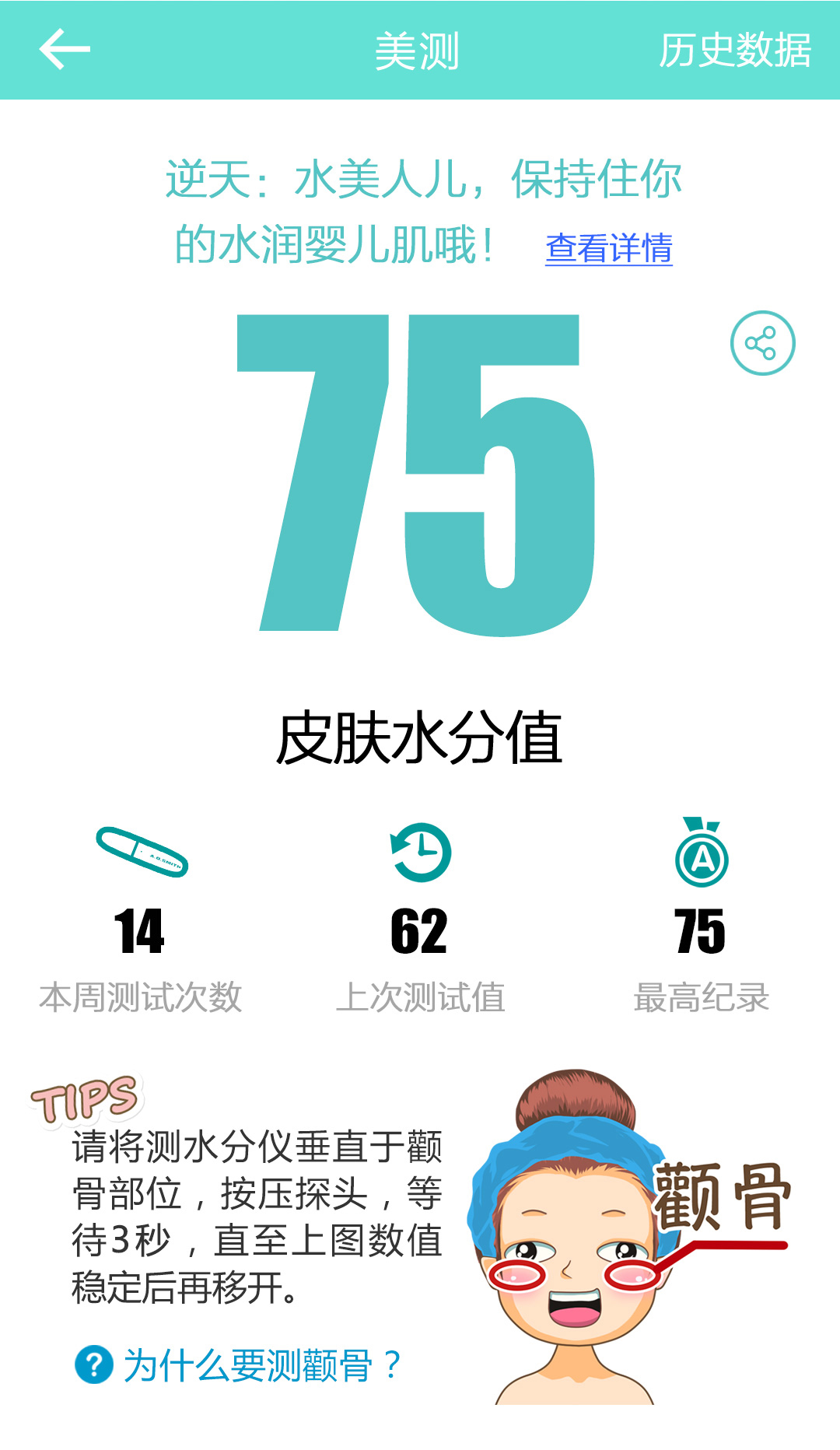Viewport: 840px width, 1450px height.
Task: Share the skin moisture result
Action: click(x=762, y=343)
